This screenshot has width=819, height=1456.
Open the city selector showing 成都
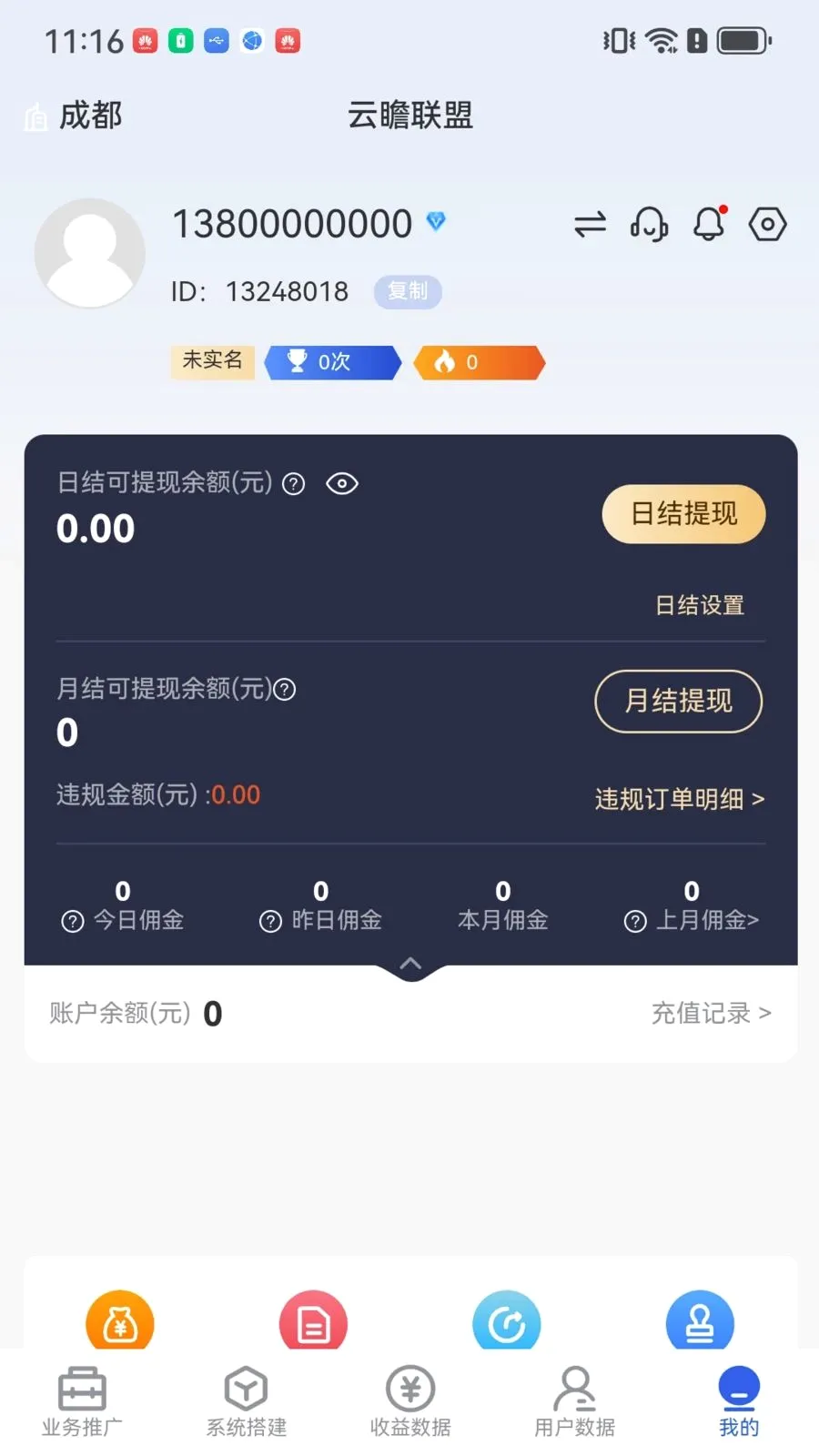click(x=73, y=116)
